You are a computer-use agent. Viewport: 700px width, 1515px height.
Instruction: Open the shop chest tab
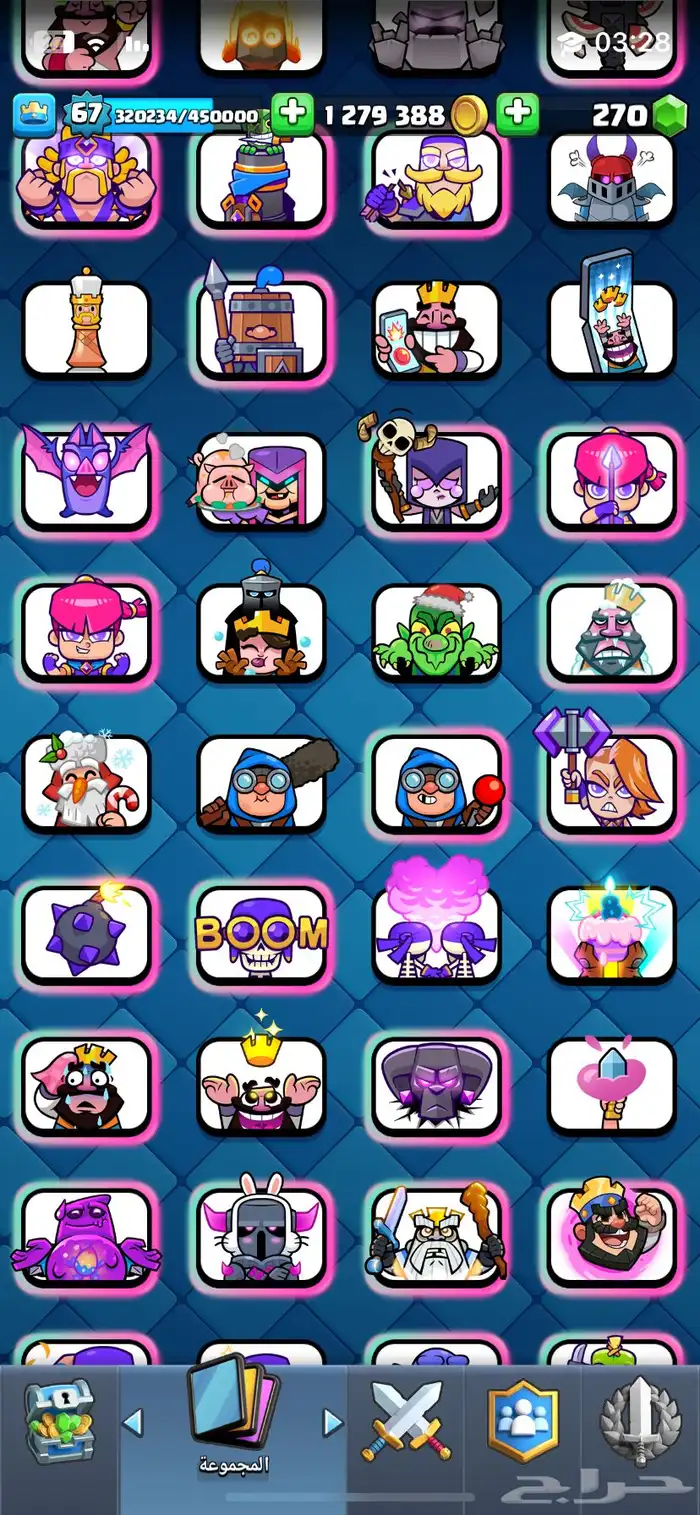59,1423
